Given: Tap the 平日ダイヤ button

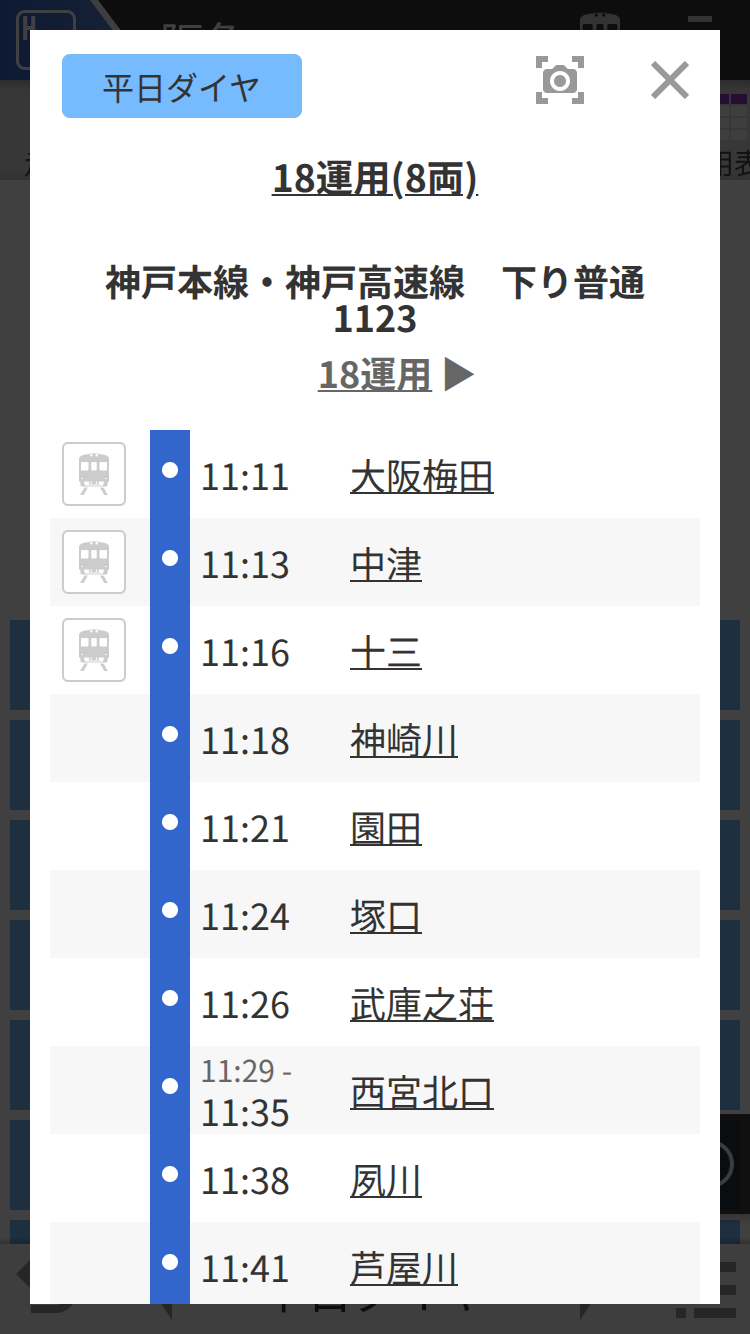Looking at the screenshot, I should pyautogui.click(x=182, y=86).
